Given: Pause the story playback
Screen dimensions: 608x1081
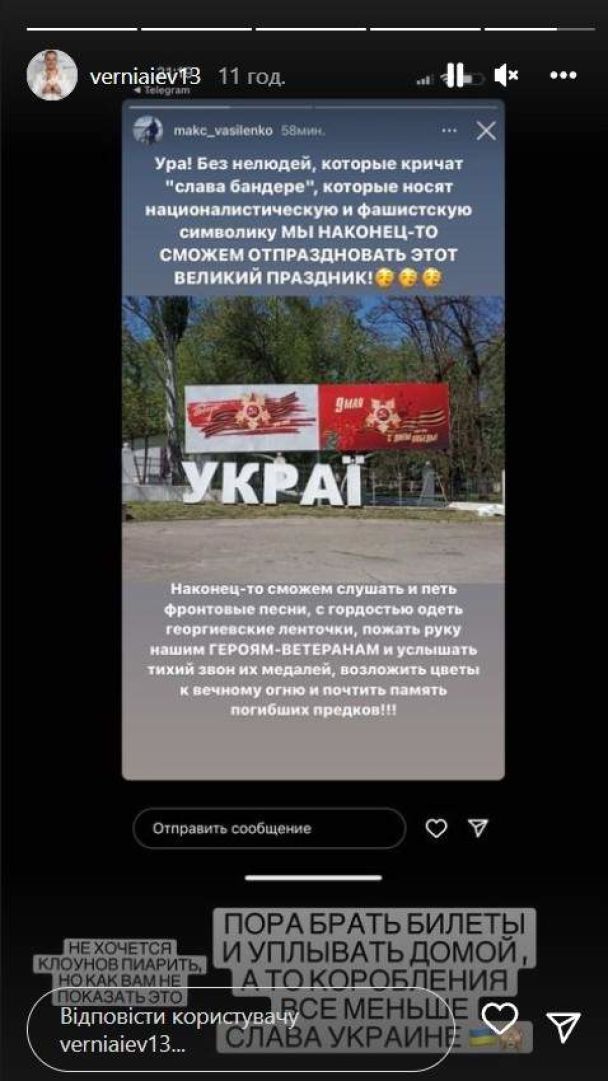Looking at the screenshot, I should [x=455, y=75].
